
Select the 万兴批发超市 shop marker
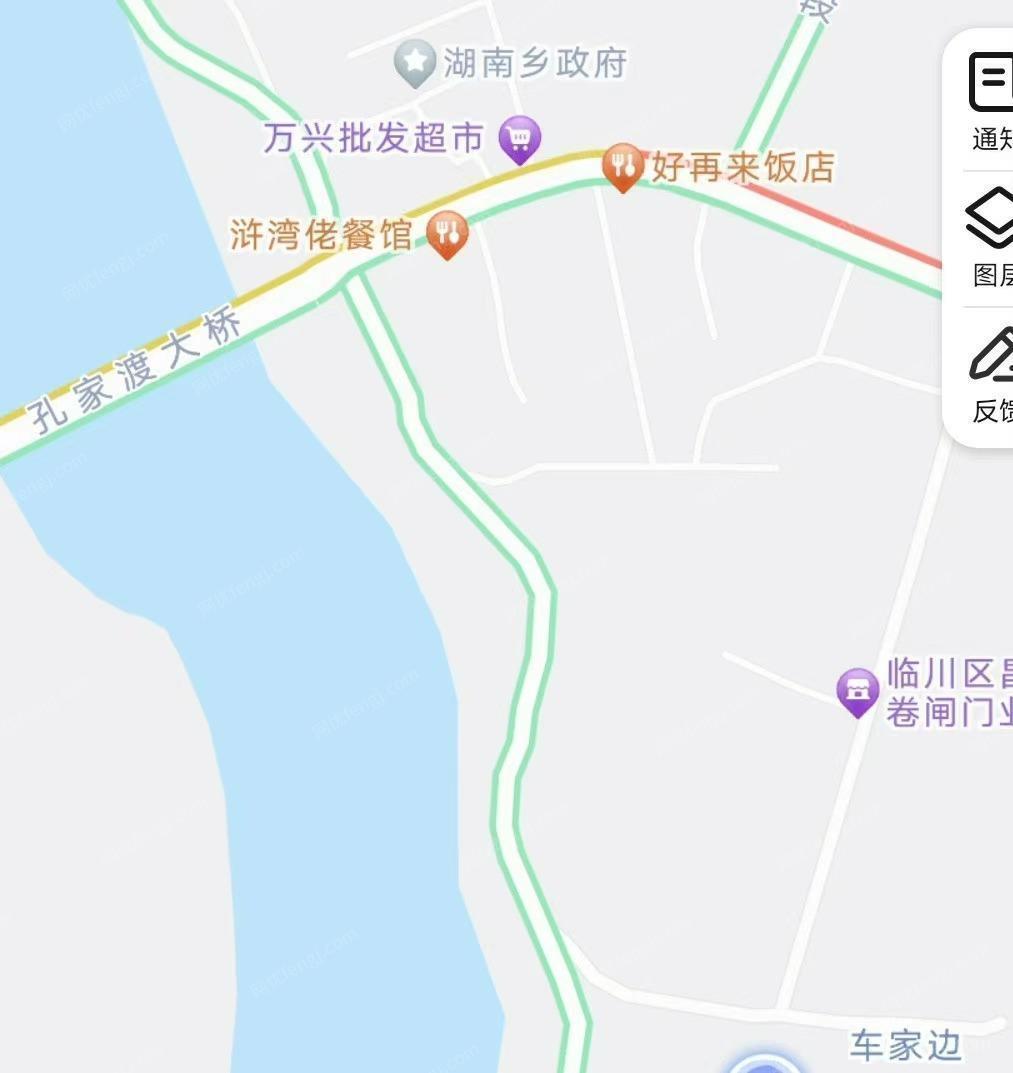tap(519, 139)
